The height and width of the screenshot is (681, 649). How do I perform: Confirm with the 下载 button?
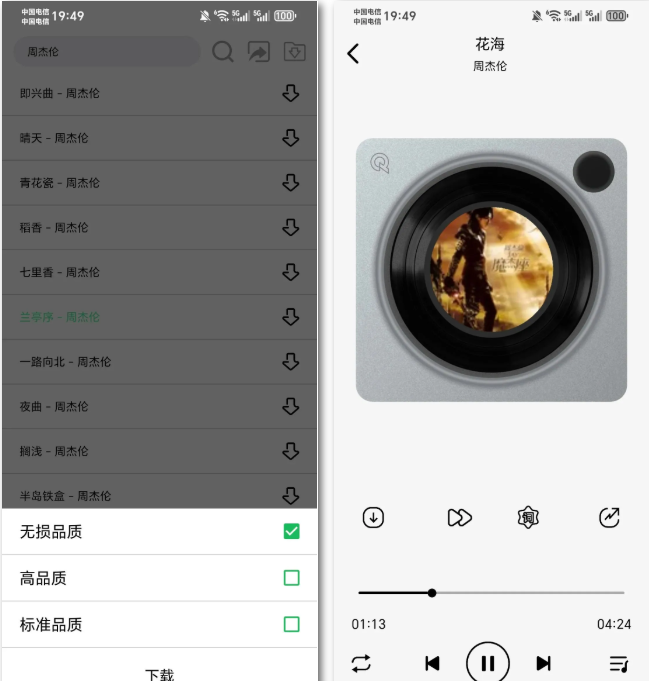point(160,673)
